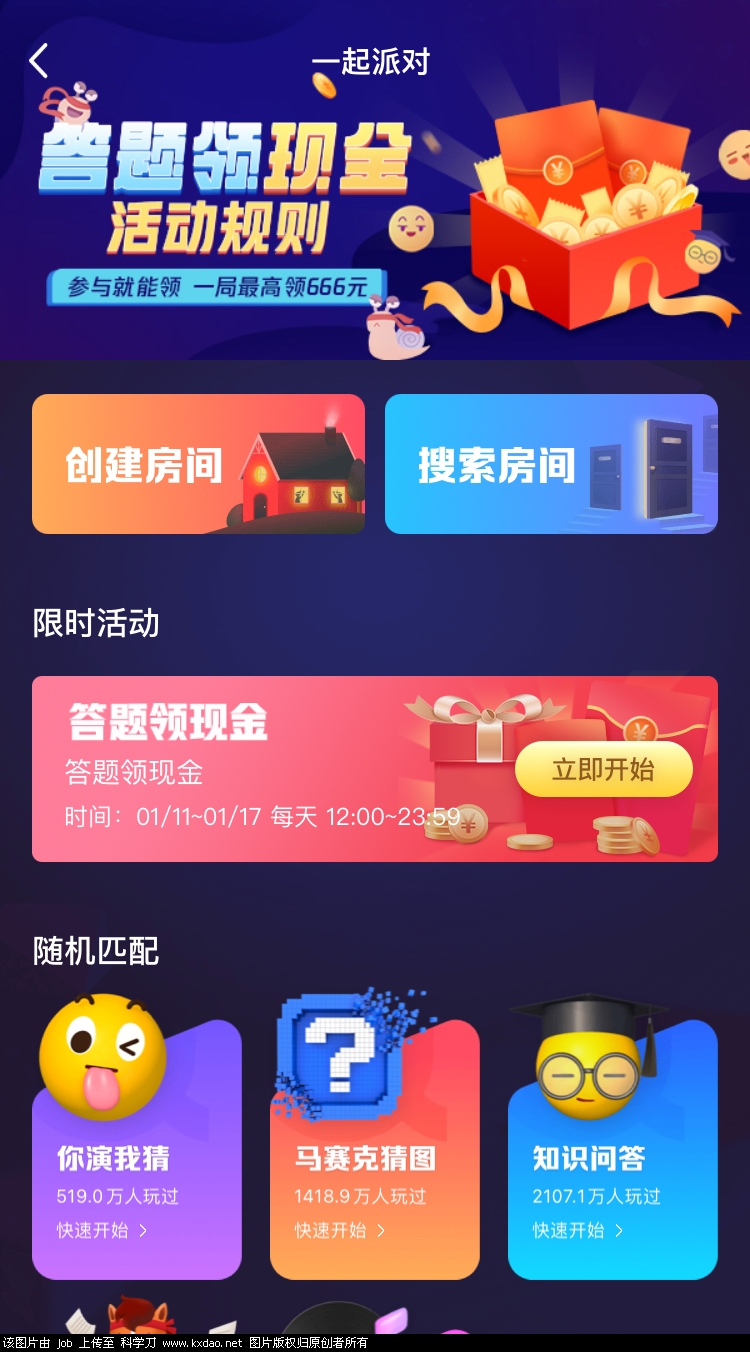This screenshot has height=1352, width=750.
Task: Launch the 知识问答 game card
Action: coord(612,1160)
